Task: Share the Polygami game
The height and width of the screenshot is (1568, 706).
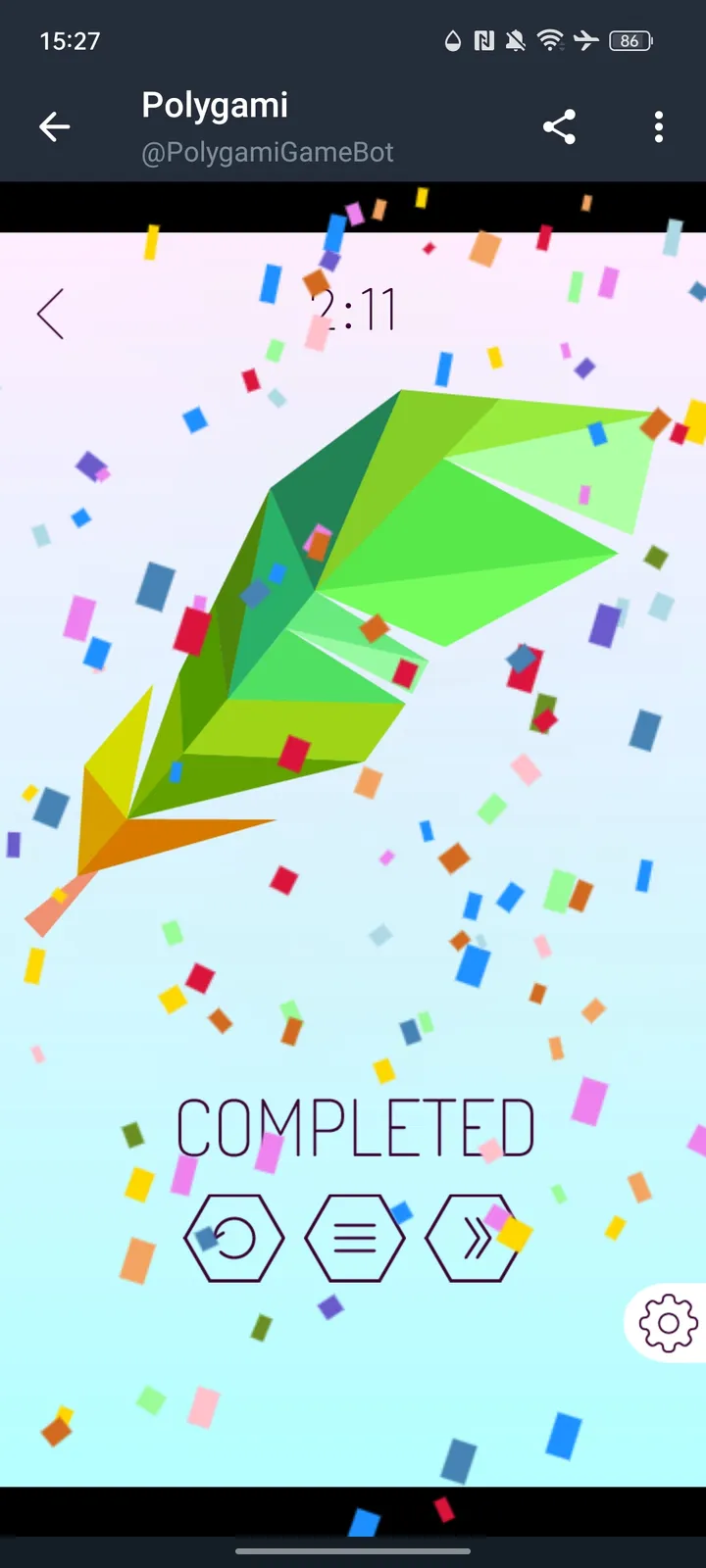Action: 559,126
